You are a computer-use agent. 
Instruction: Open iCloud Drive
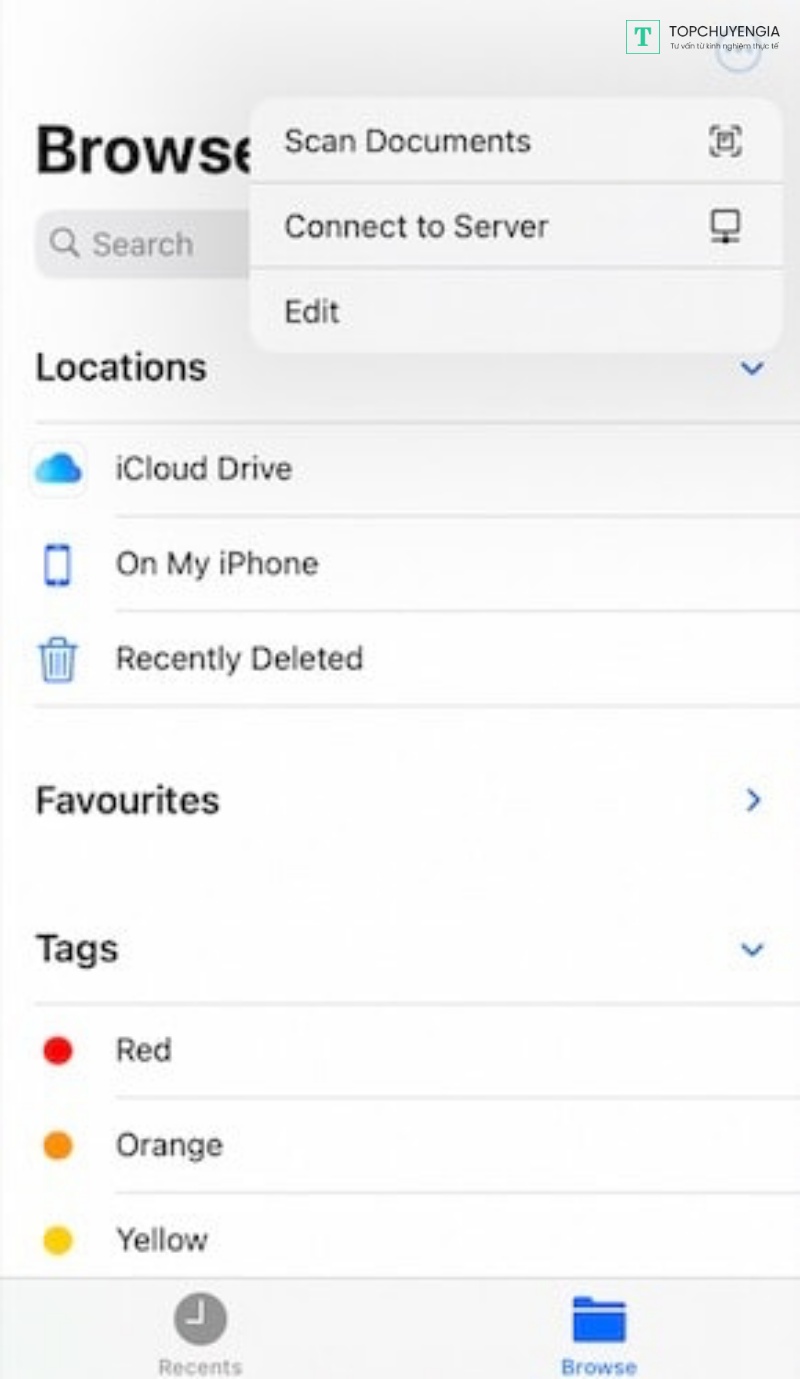point(204,468)
